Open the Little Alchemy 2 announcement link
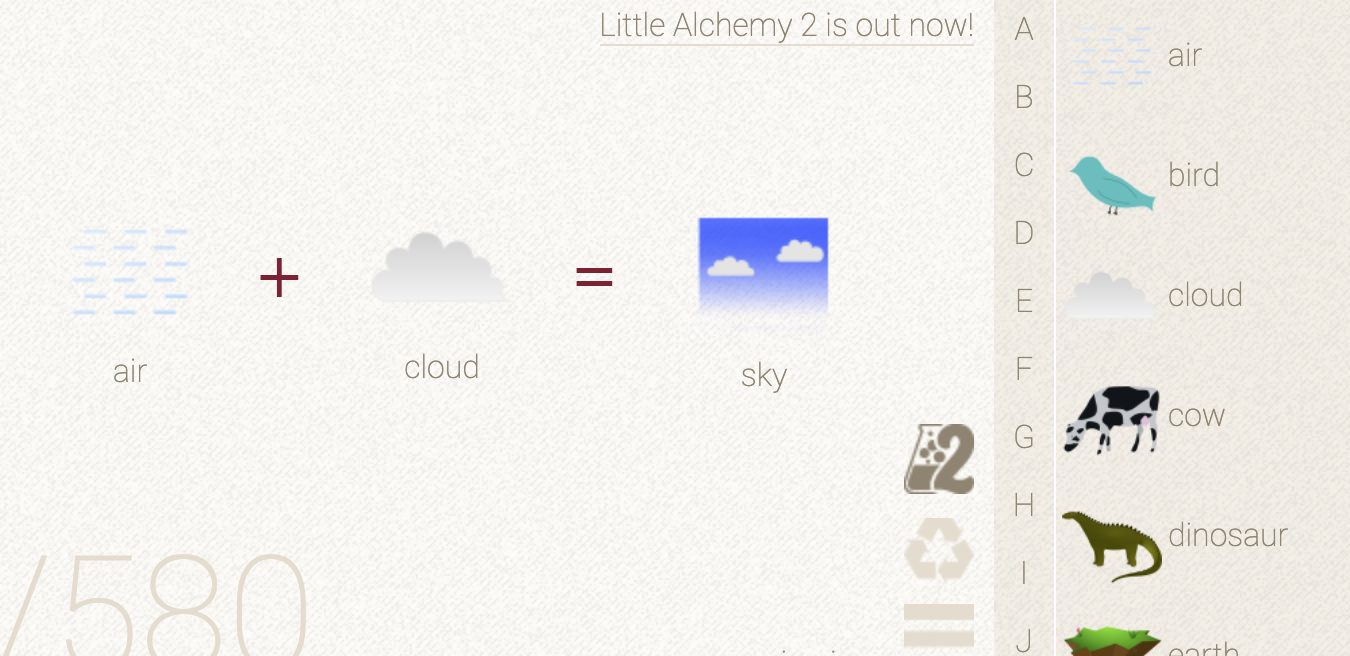This screenshot has height=656, width=1350. pos(786,26)
